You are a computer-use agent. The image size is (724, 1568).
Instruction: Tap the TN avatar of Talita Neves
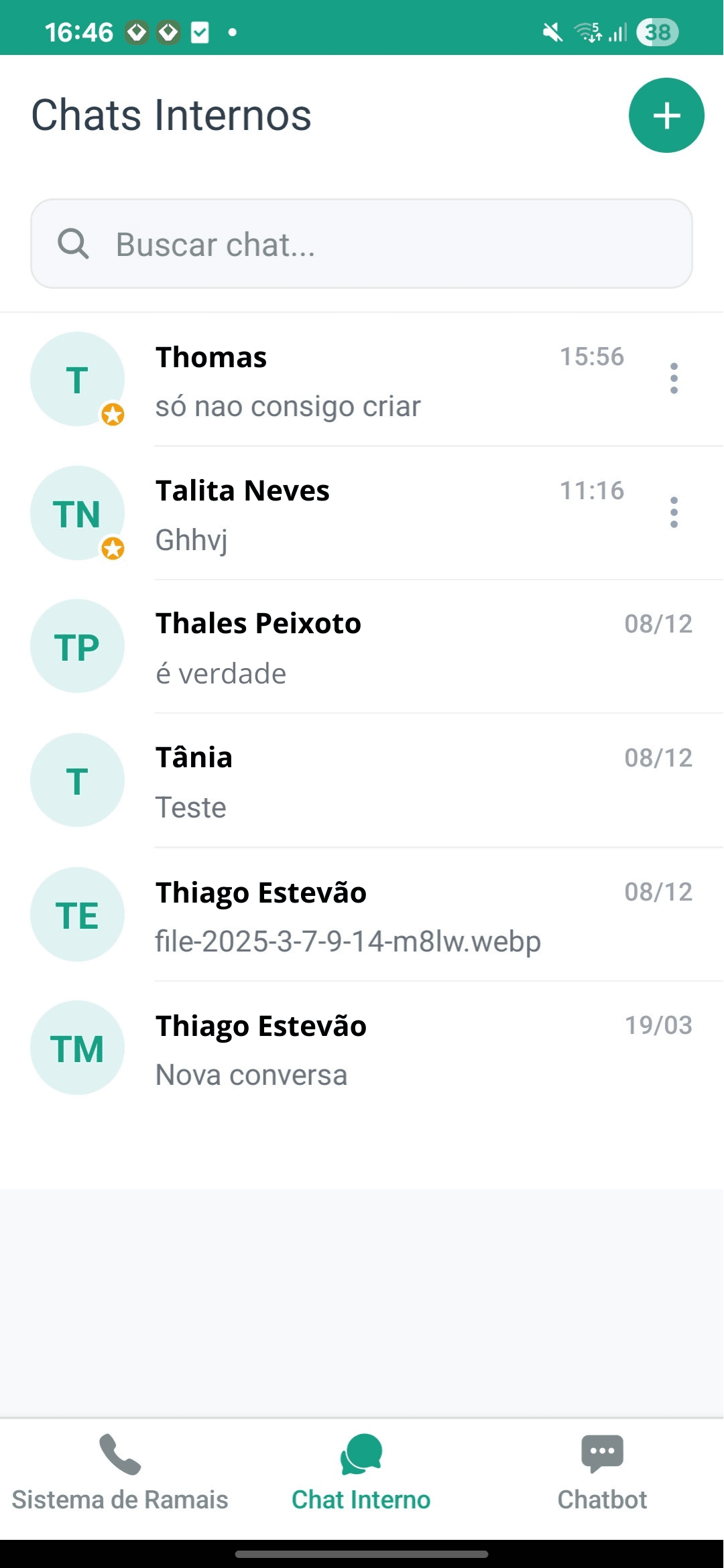77,513
